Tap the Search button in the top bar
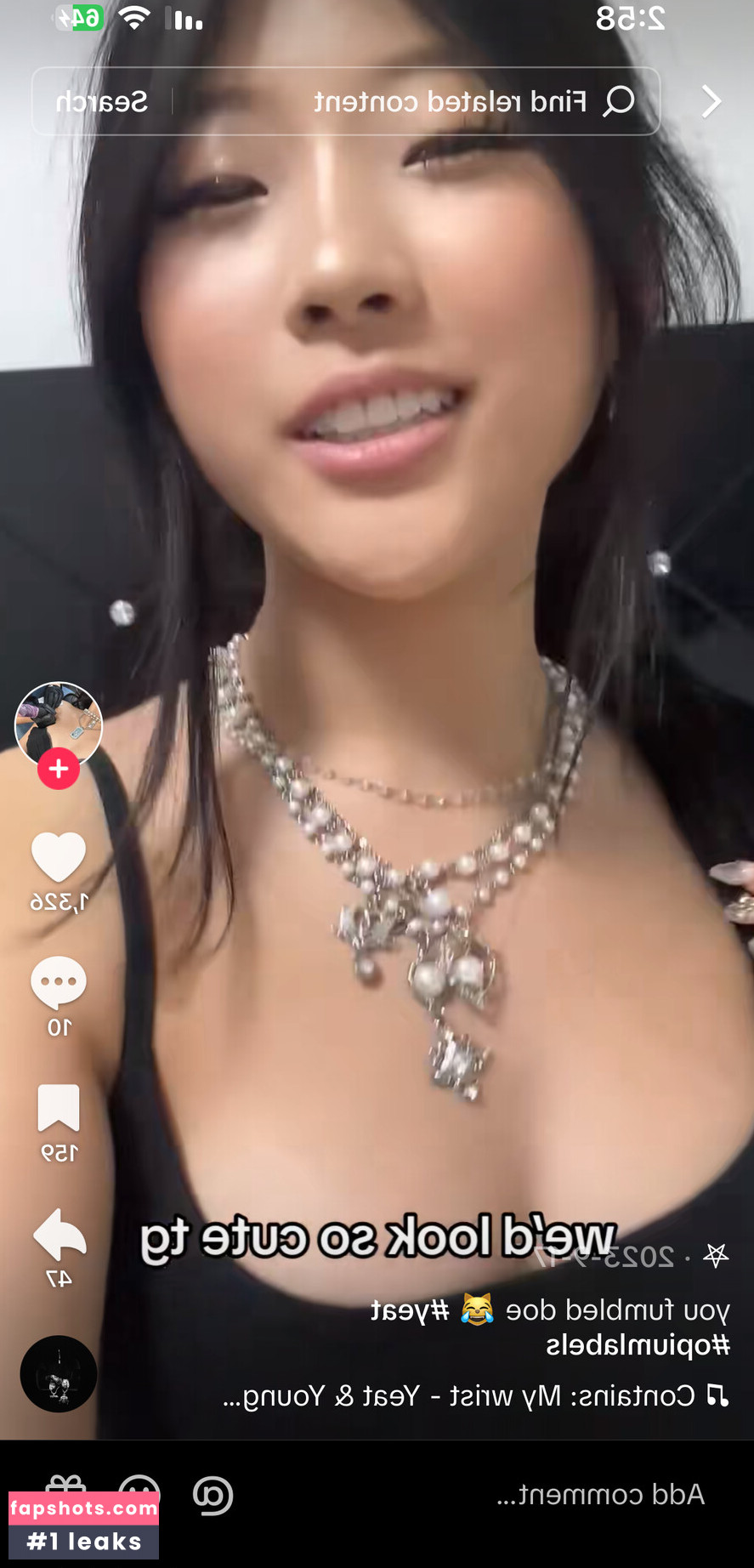 tap(102, 102)
